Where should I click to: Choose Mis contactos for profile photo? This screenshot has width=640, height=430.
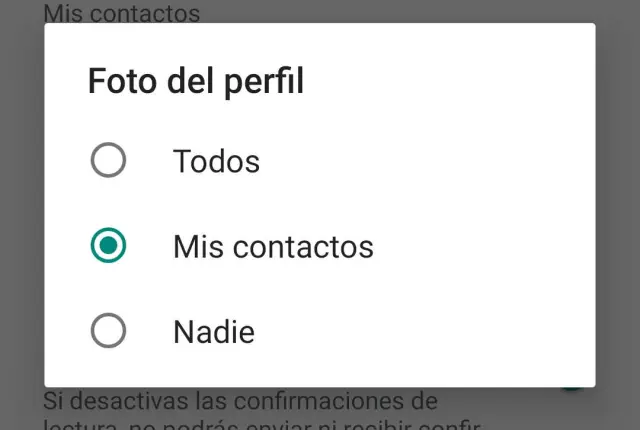108,246
